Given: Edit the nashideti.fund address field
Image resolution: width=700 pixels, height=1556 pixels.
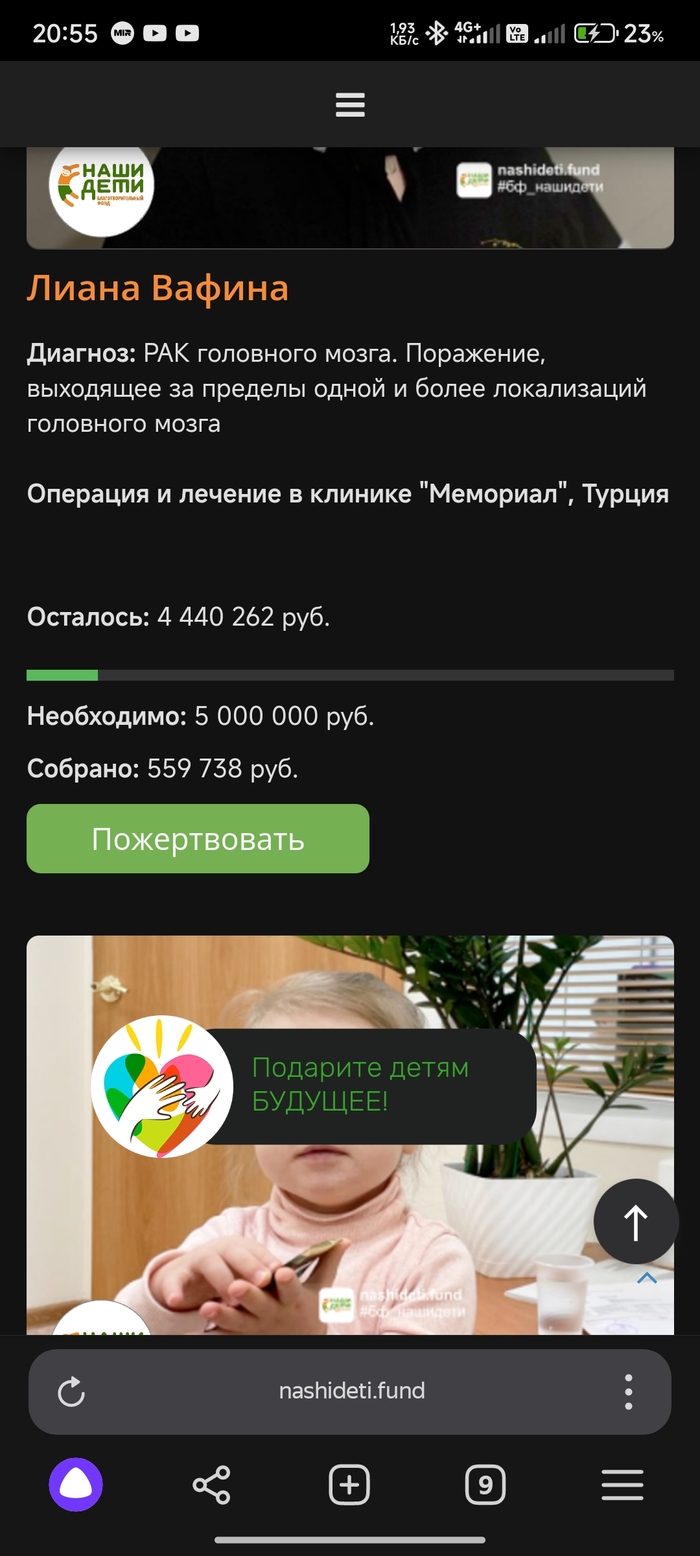Looking at the screenshot, I should pyautogui.click(x=351, y=1391).
